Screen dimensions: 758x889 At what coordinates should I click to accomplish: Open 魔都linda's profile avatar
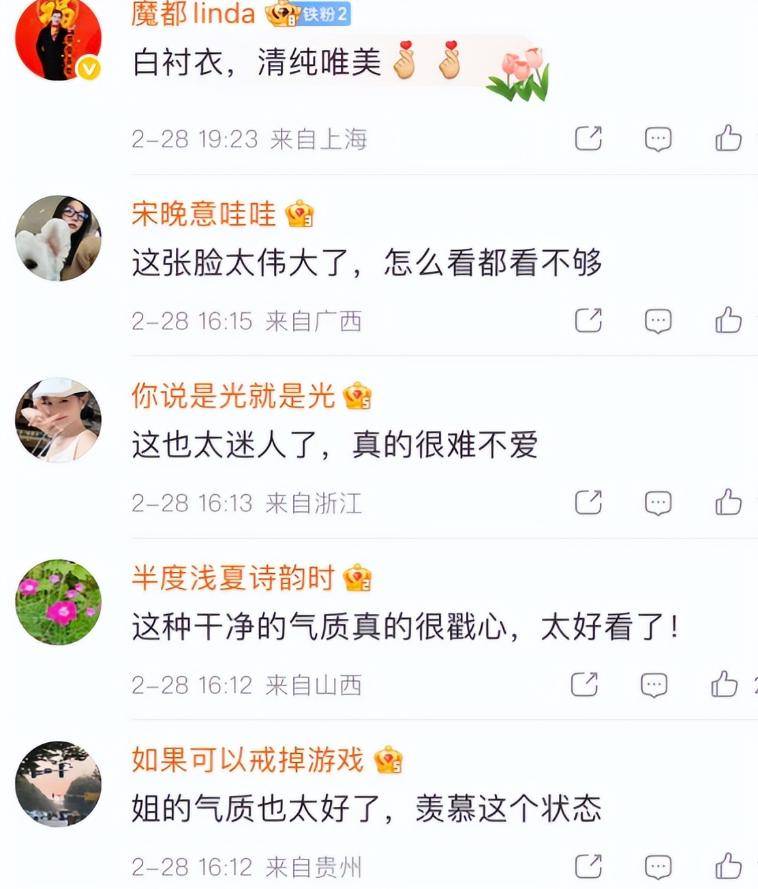pos(58,40)
